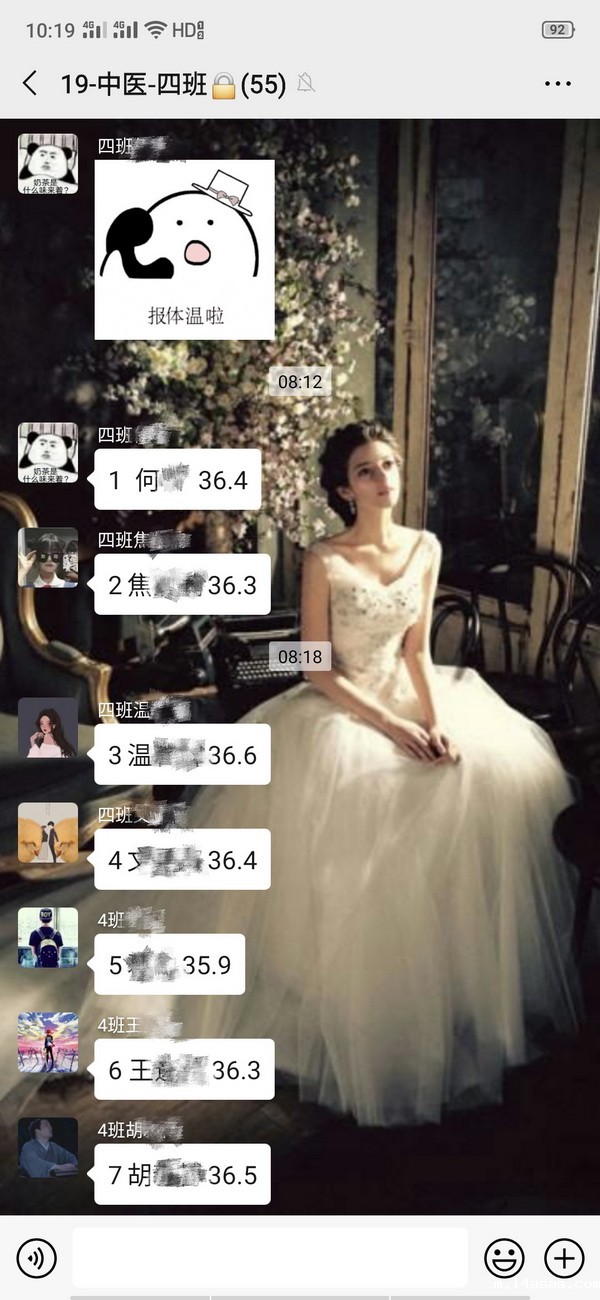
Task: Open avatar of the 36.6 message sender
Action: tap(48, 727)
